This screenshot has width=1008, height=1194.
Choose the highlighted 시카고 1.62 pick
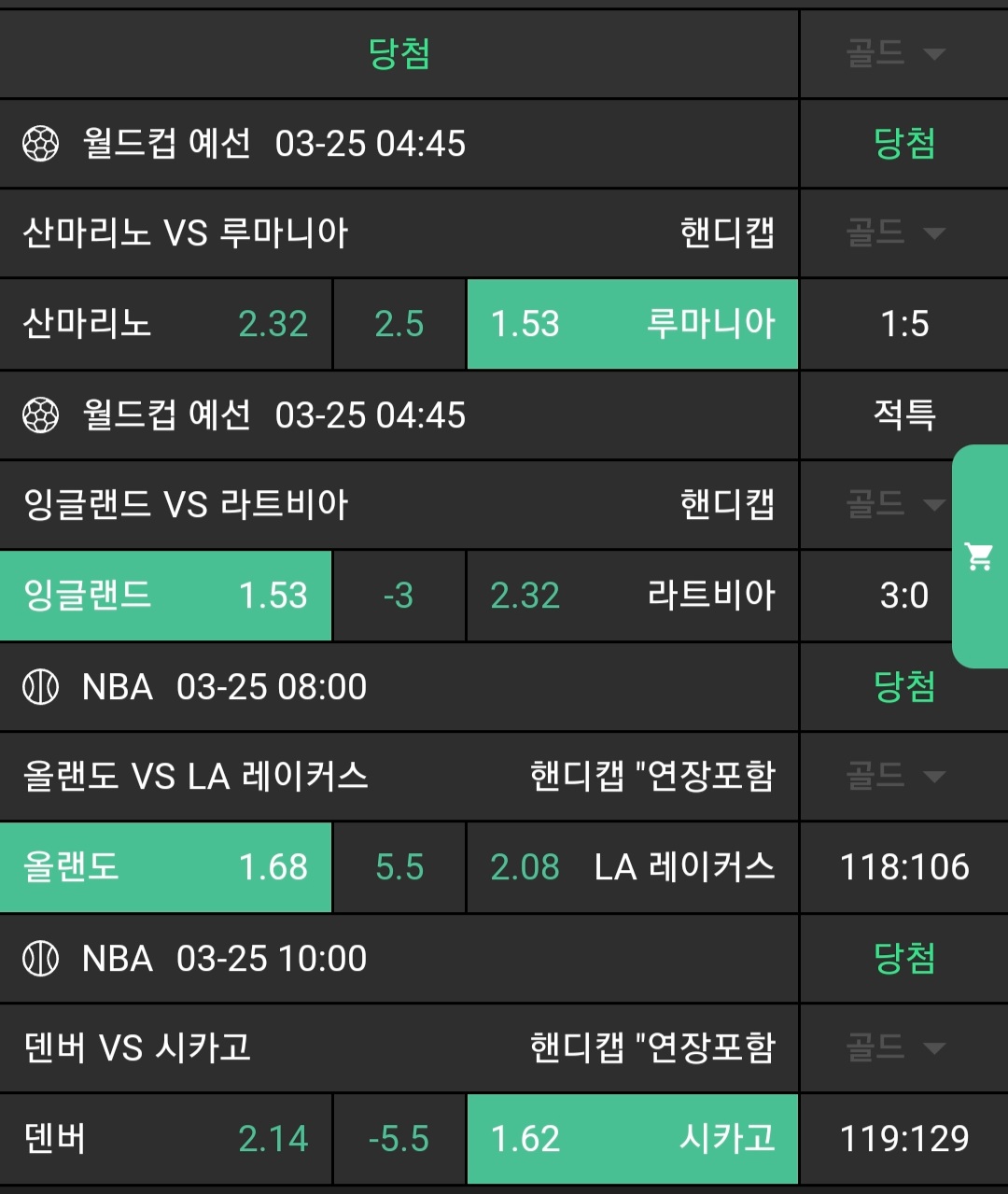tap(632, 1139)
